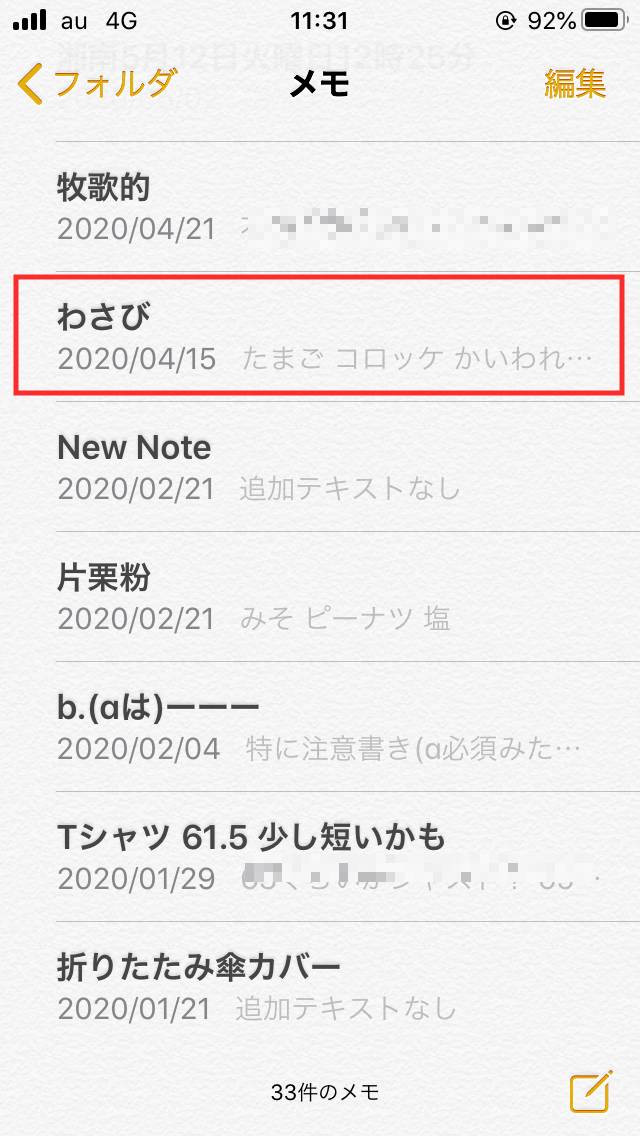This screenshot has height=1136, width=640.
Task: Open the Tシャツ 61.5 note
Action: tap(320, 856)
